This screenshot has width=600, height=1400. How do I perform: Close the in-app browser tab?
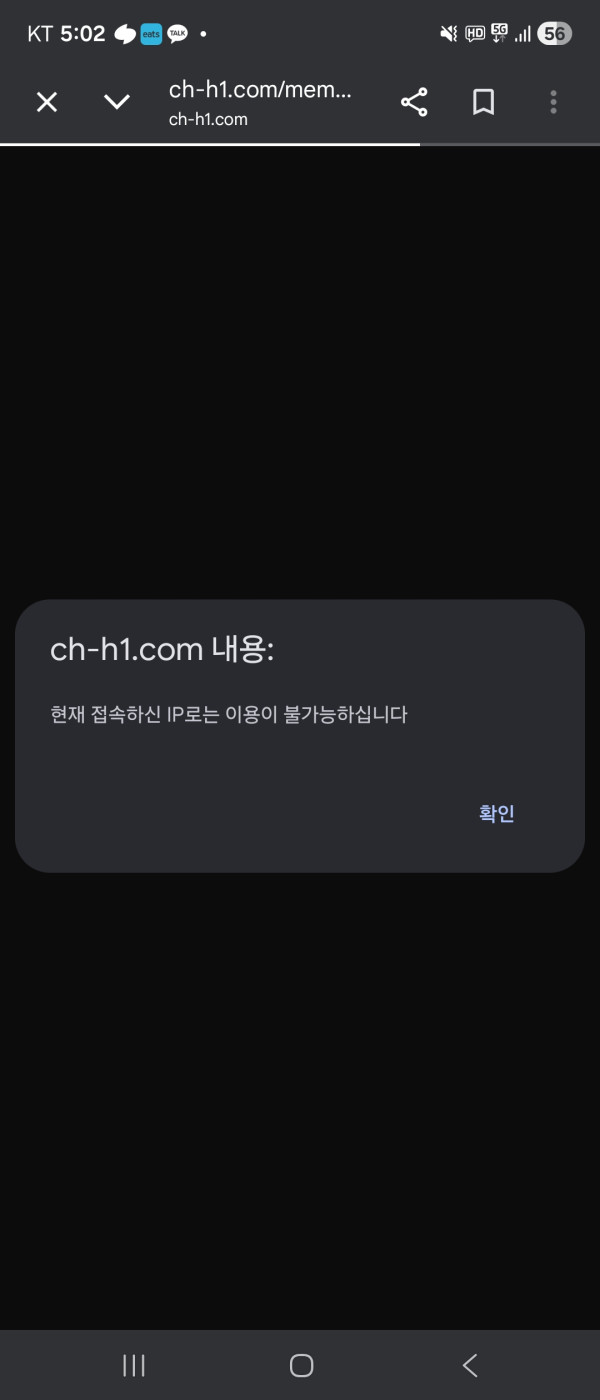pyautogui.click(x=47, y=102)
